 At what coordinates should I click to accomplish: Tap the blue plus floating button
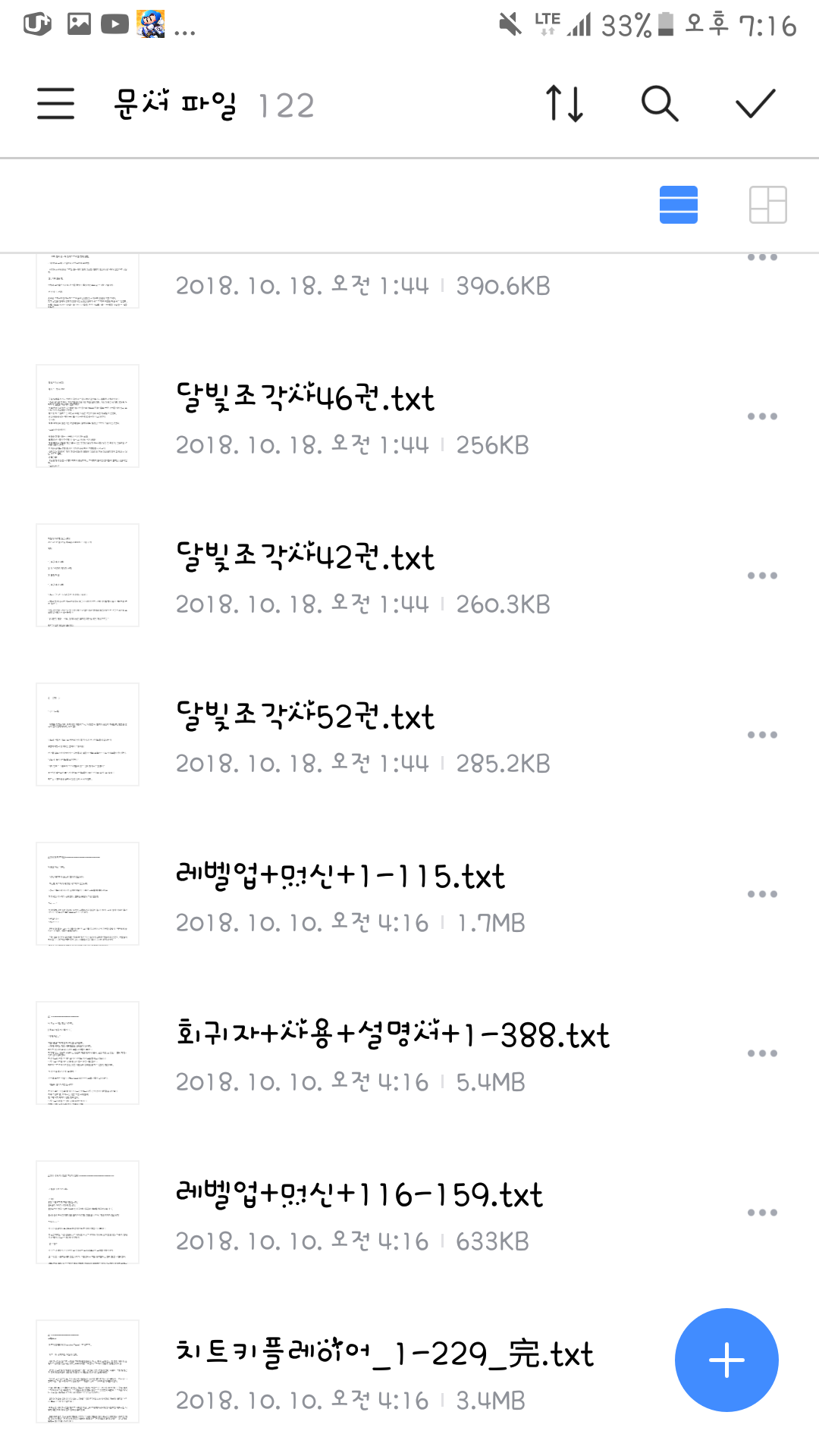tap(726, 1360)
